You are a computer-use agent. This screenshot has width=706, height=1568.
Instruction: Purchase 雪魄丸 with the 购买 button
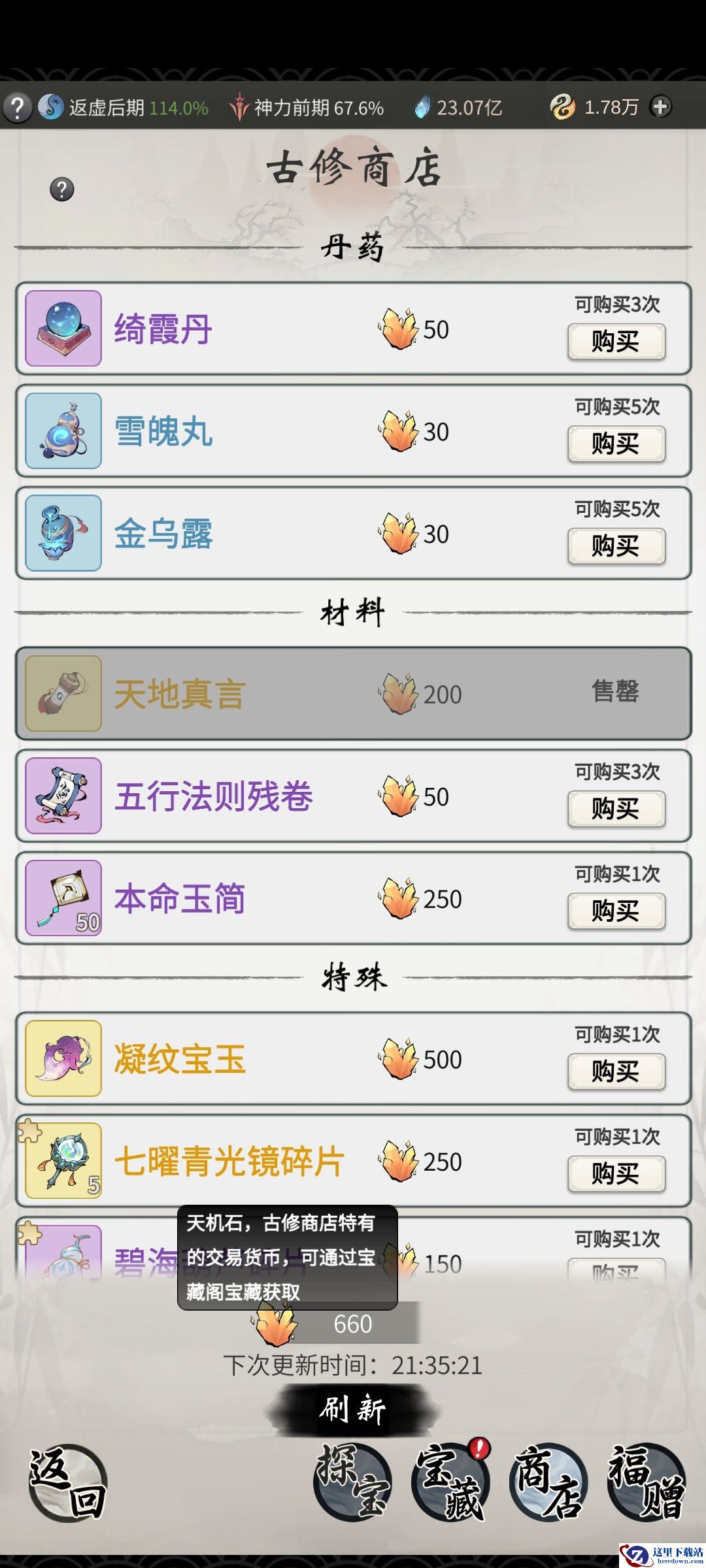click(x=616, y=444)
